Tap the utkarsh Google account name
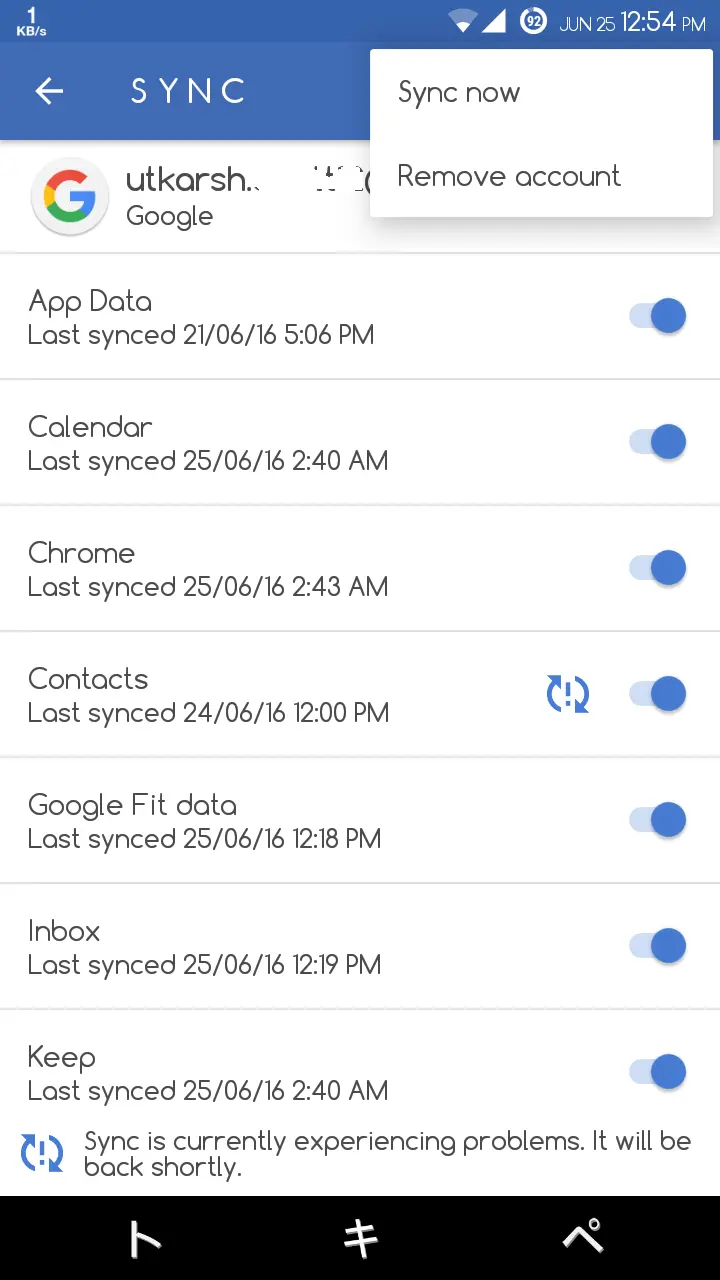 pos(192,180)
